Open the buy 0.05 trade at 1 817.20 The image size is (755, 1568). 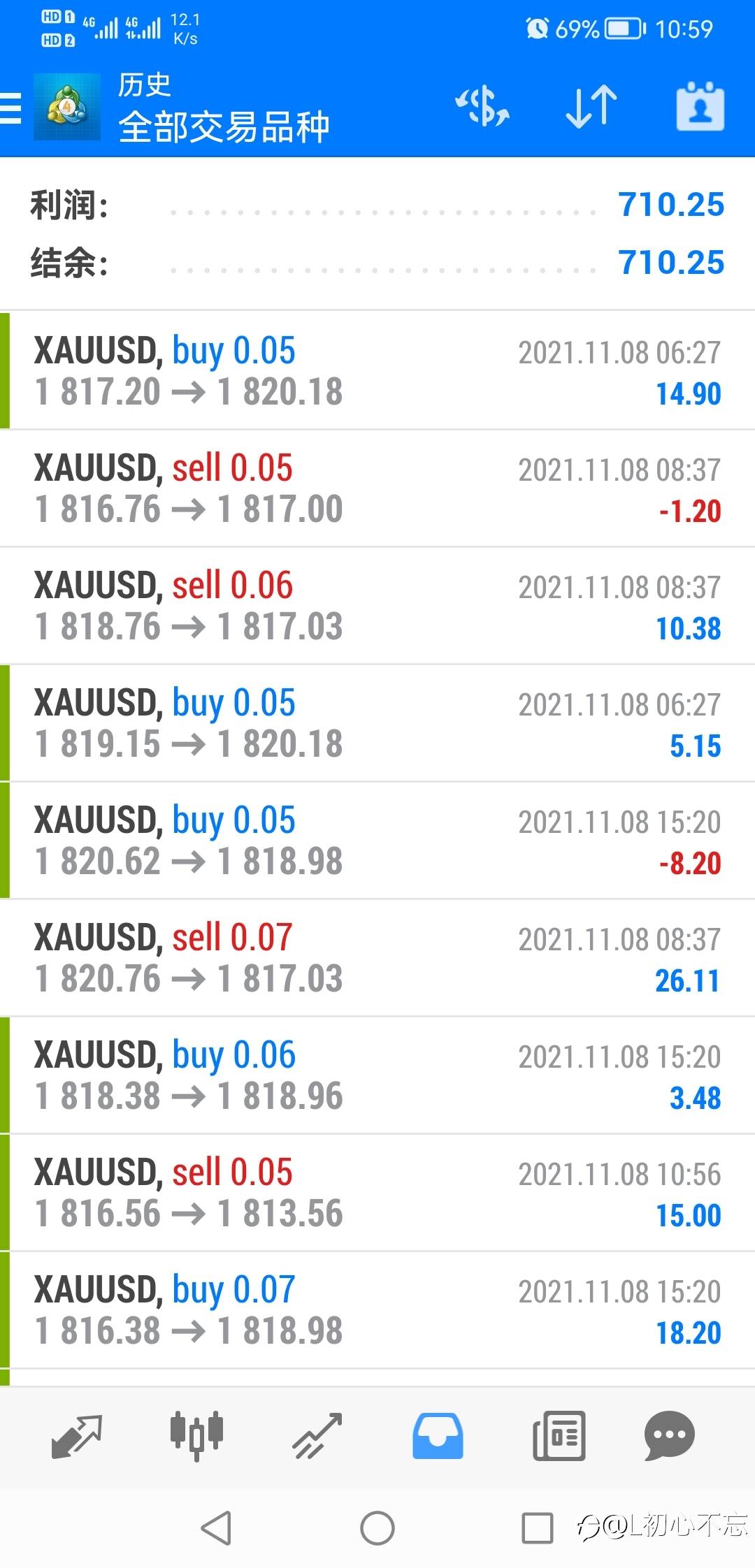[x=377, y=371]
